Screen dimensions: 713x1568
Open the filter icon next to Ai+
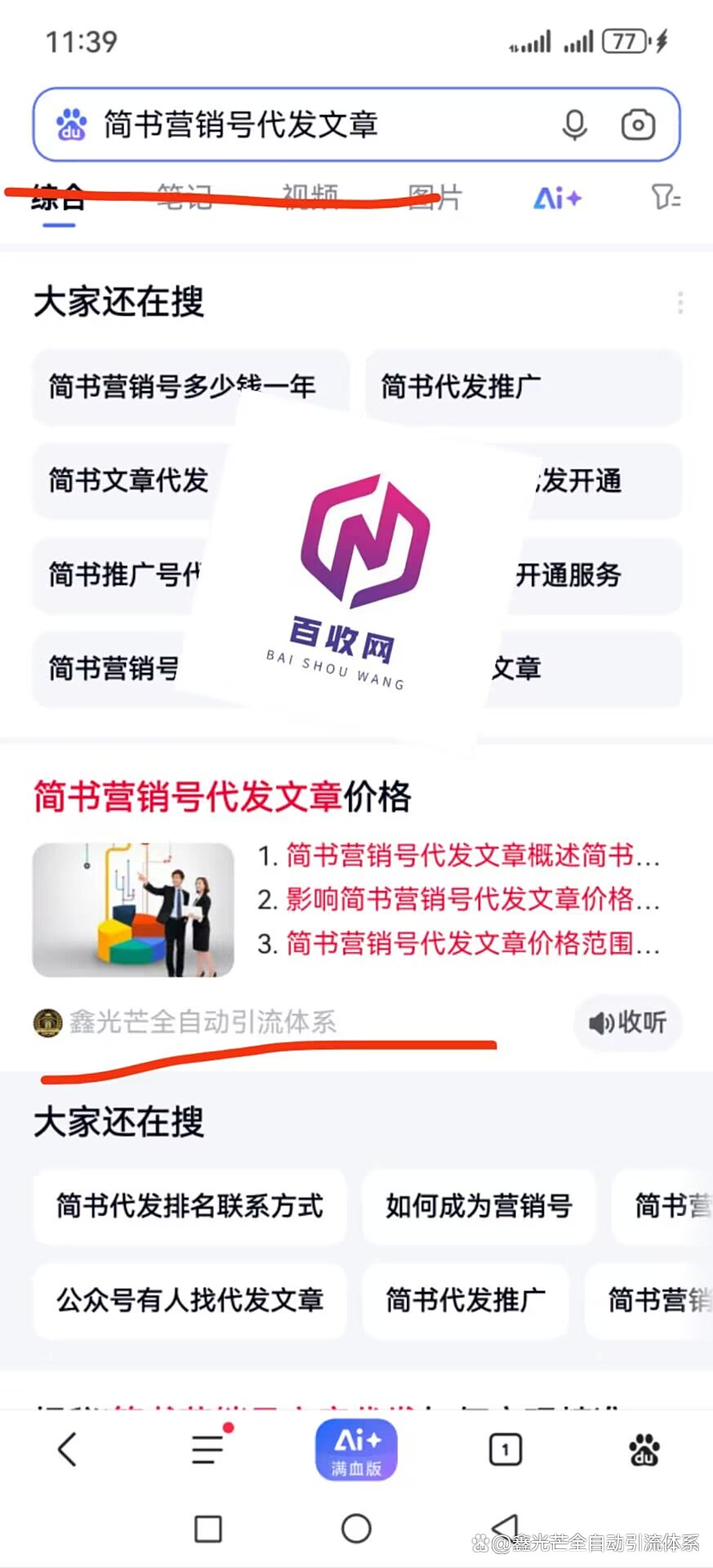click(666, 197)
